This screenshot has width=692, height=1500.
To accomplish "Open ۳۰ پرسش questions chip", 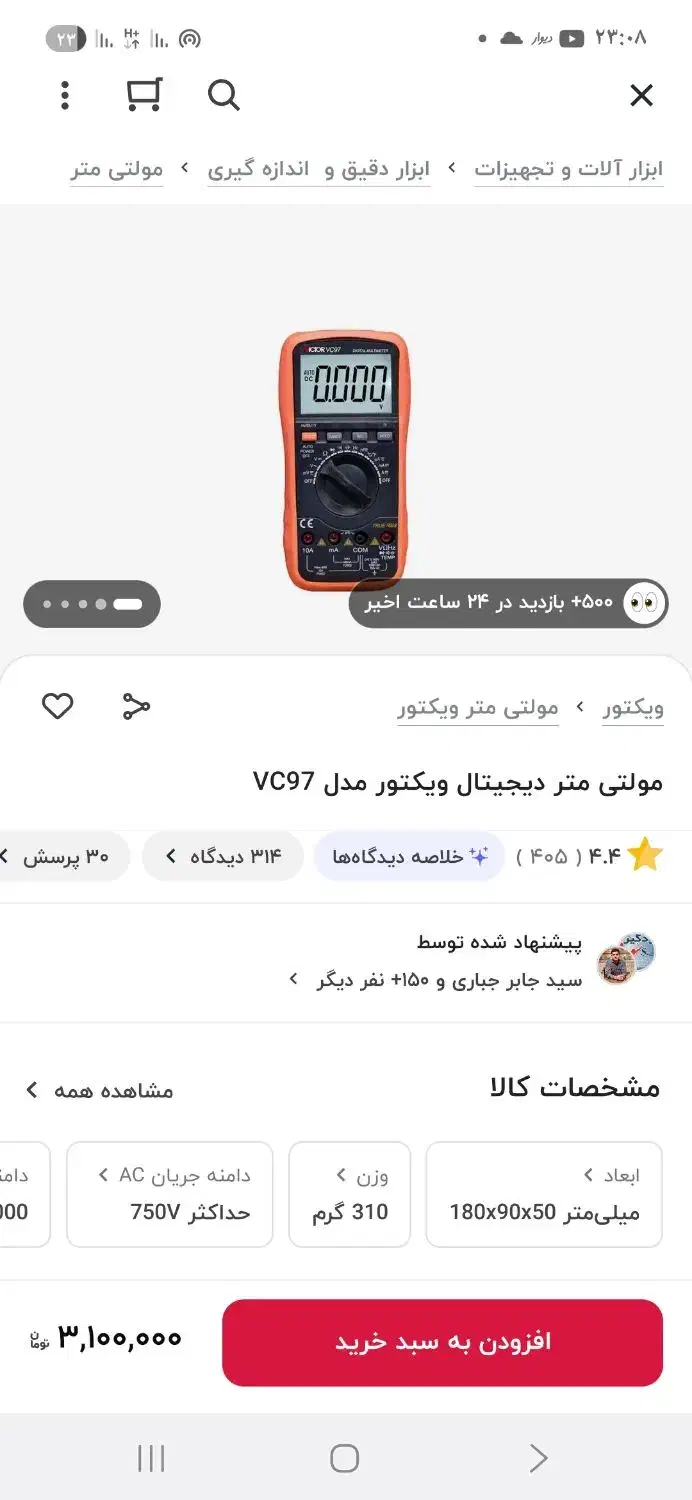I will coord(65,857).
